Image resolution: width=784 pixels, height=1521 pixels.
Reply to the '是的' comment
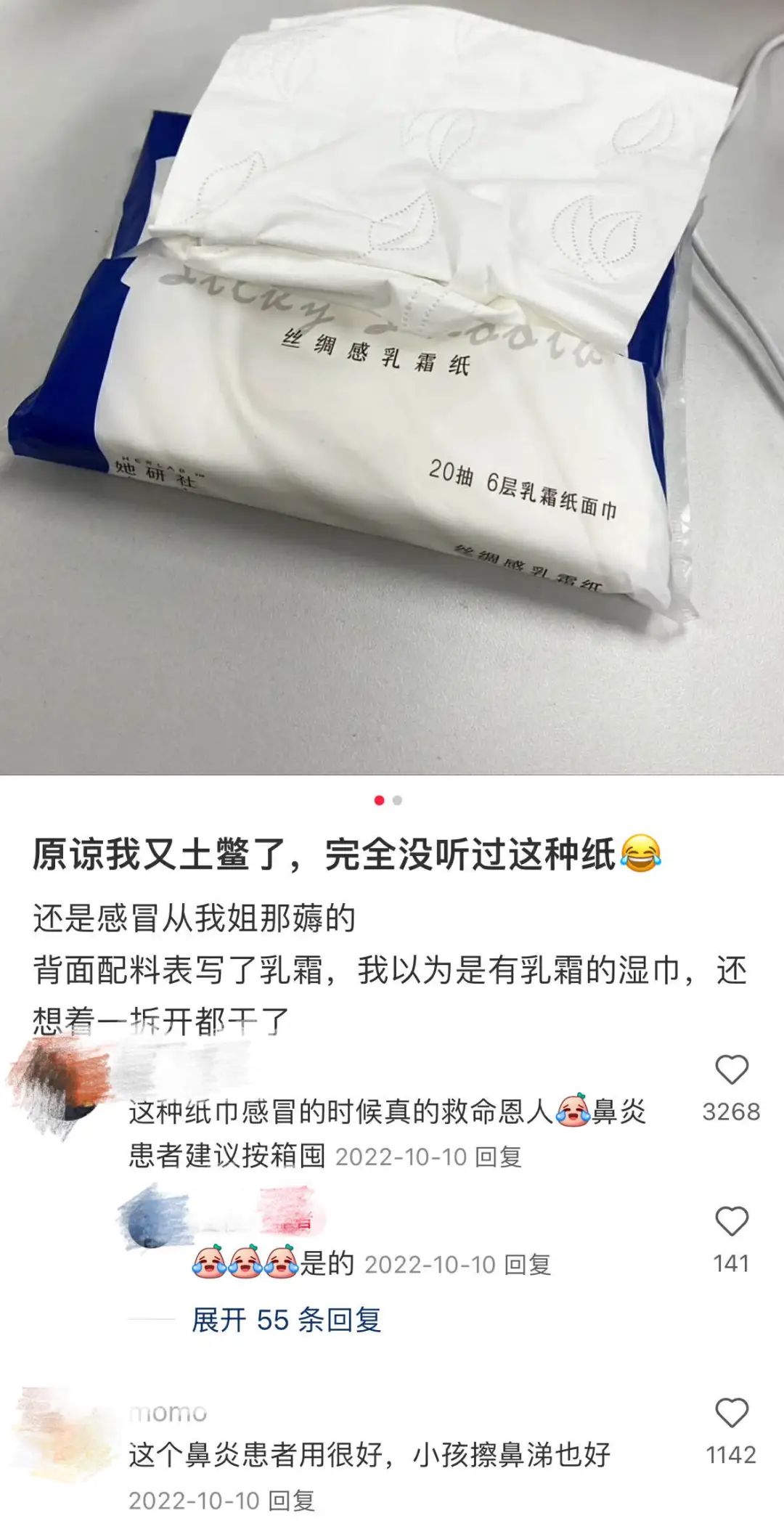pos(527,1265)
